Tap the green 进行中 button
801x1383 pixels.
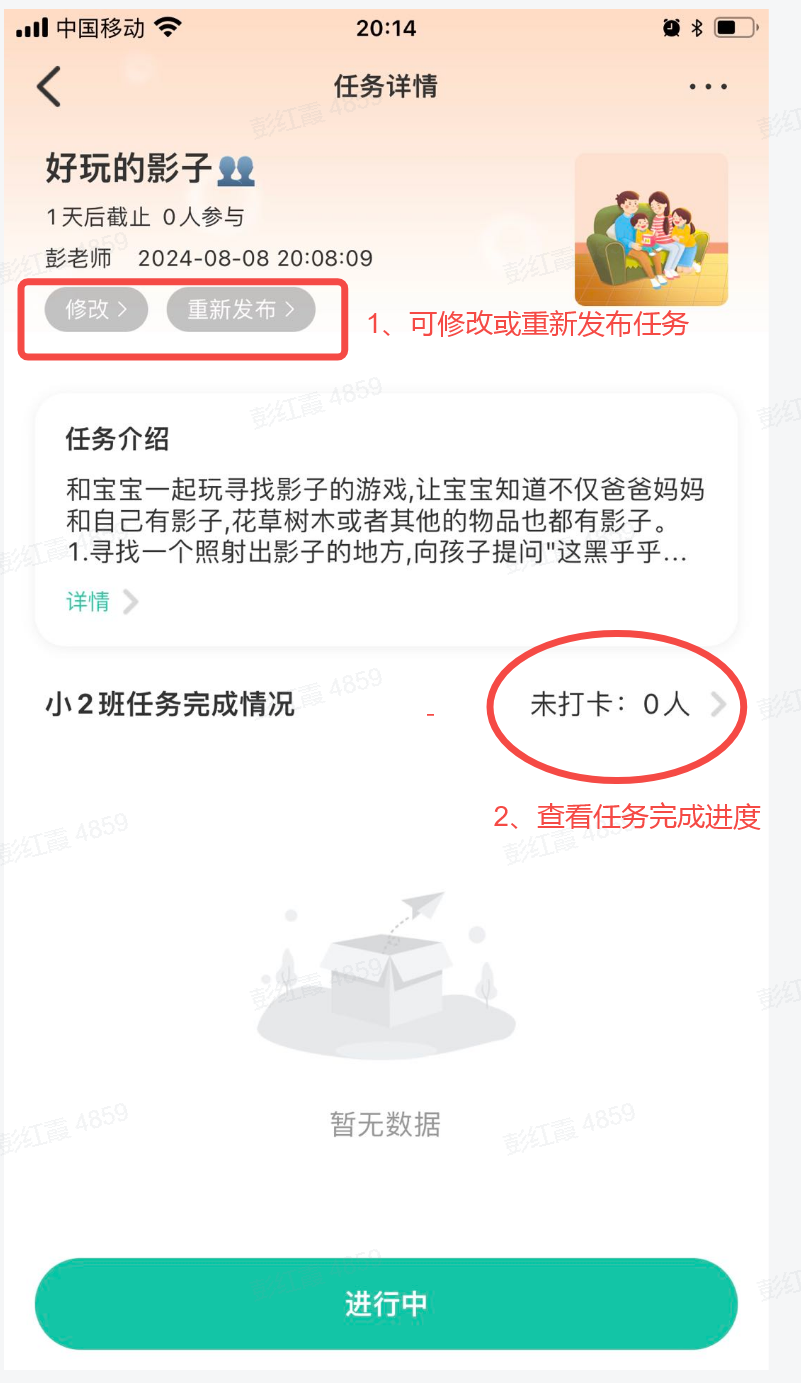(386, 1304)
